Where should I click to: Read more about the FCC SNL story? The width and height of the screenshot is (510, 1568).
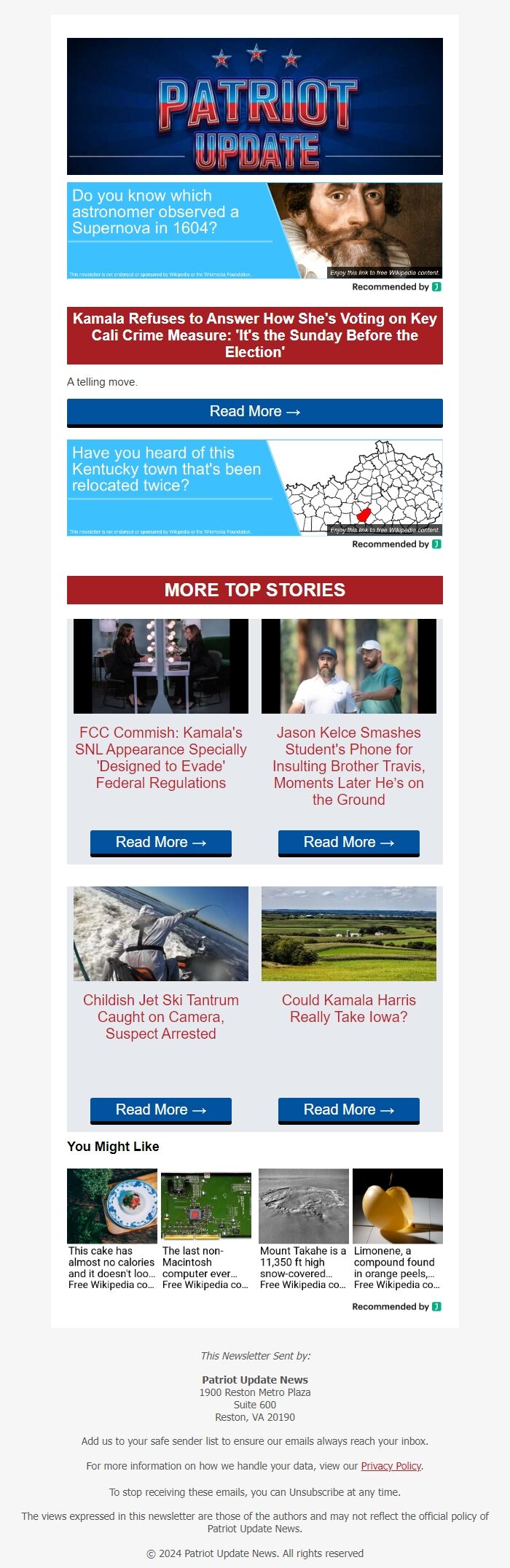coord(160,843)
